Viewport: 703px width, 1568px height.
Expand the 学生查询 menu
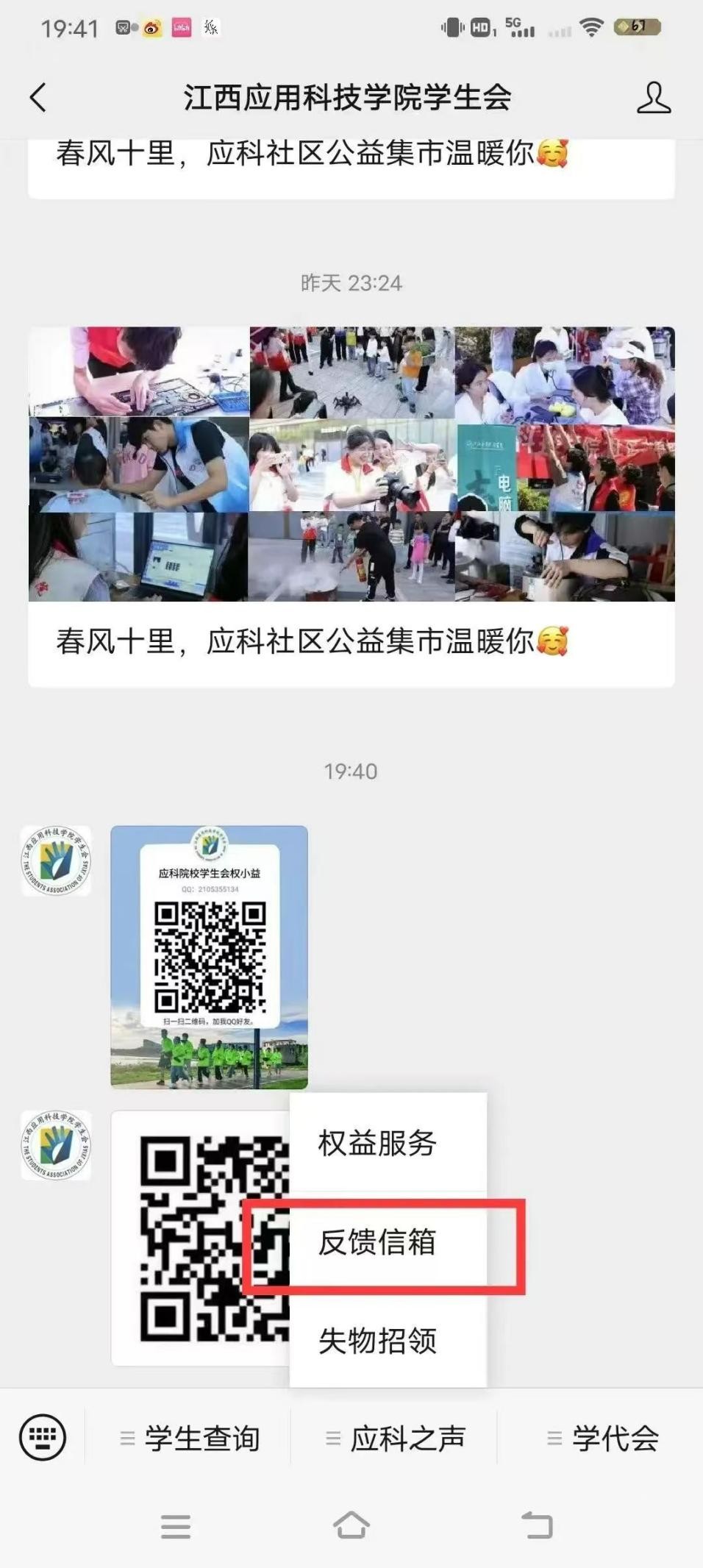click(x=190, y=1439)
